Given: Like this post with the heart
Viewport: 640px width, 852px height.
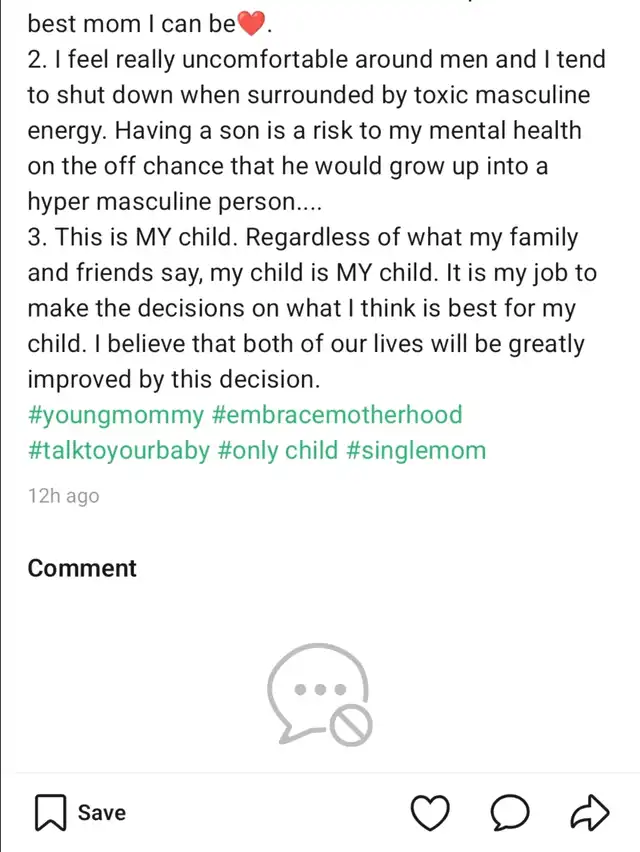Looking at the screenshot, I should tap(431, 813).
